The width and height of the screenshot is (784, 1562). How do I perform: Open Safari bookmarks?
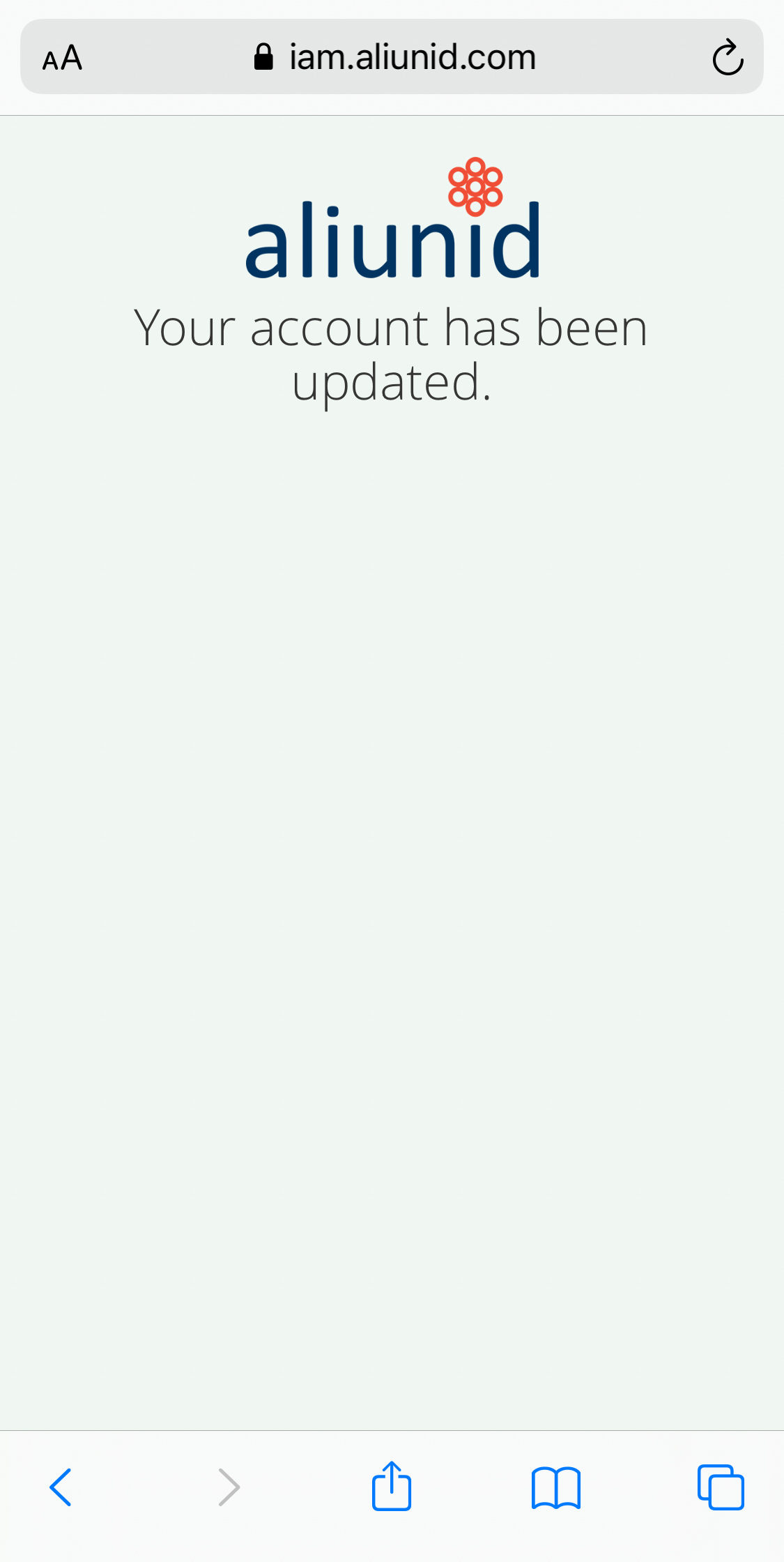(556, 1488)
